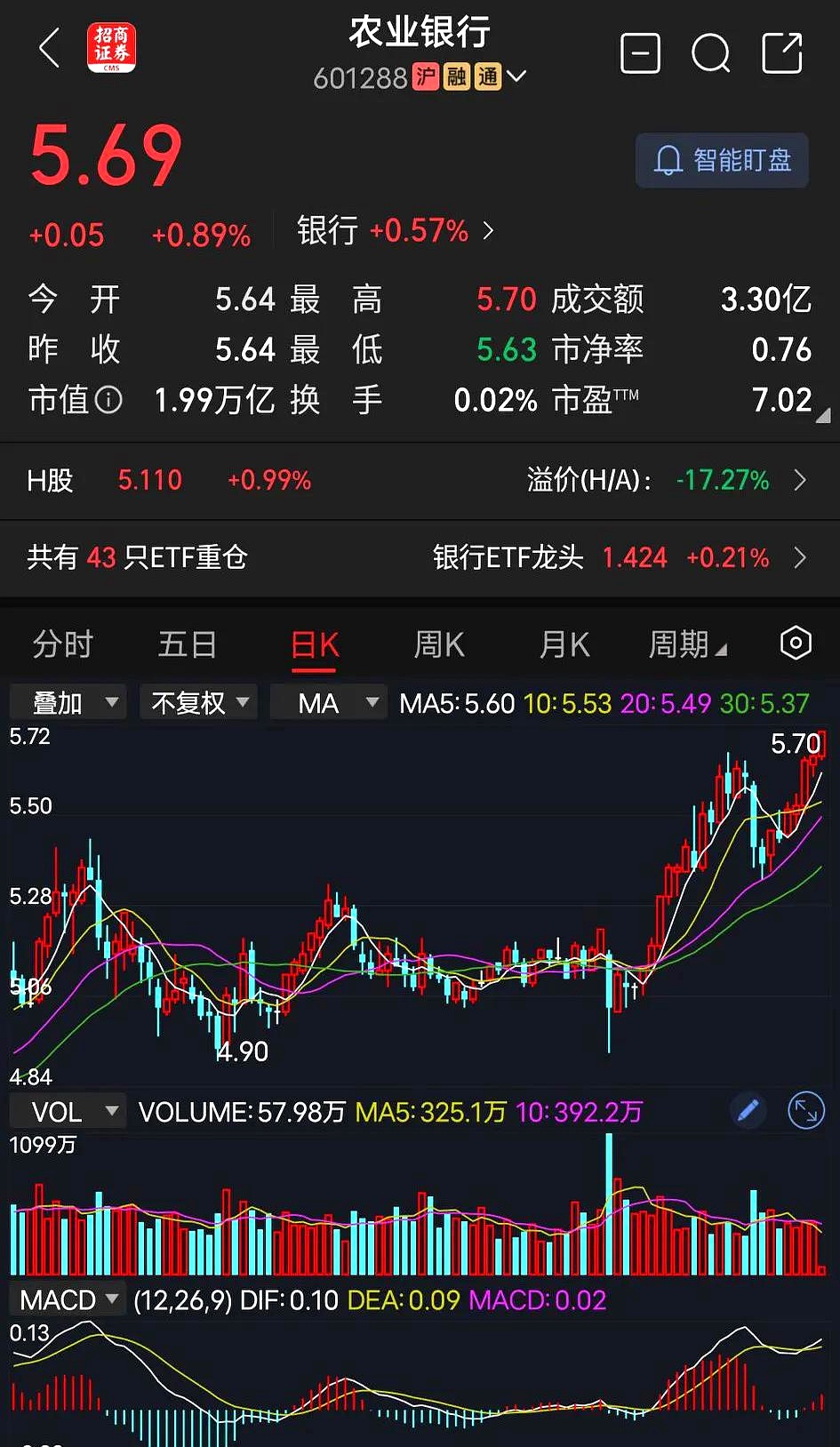Screen dimensions: 840x1447
Task: Open the 银行 sector +0.57% link
Action: tap(396, 231)
